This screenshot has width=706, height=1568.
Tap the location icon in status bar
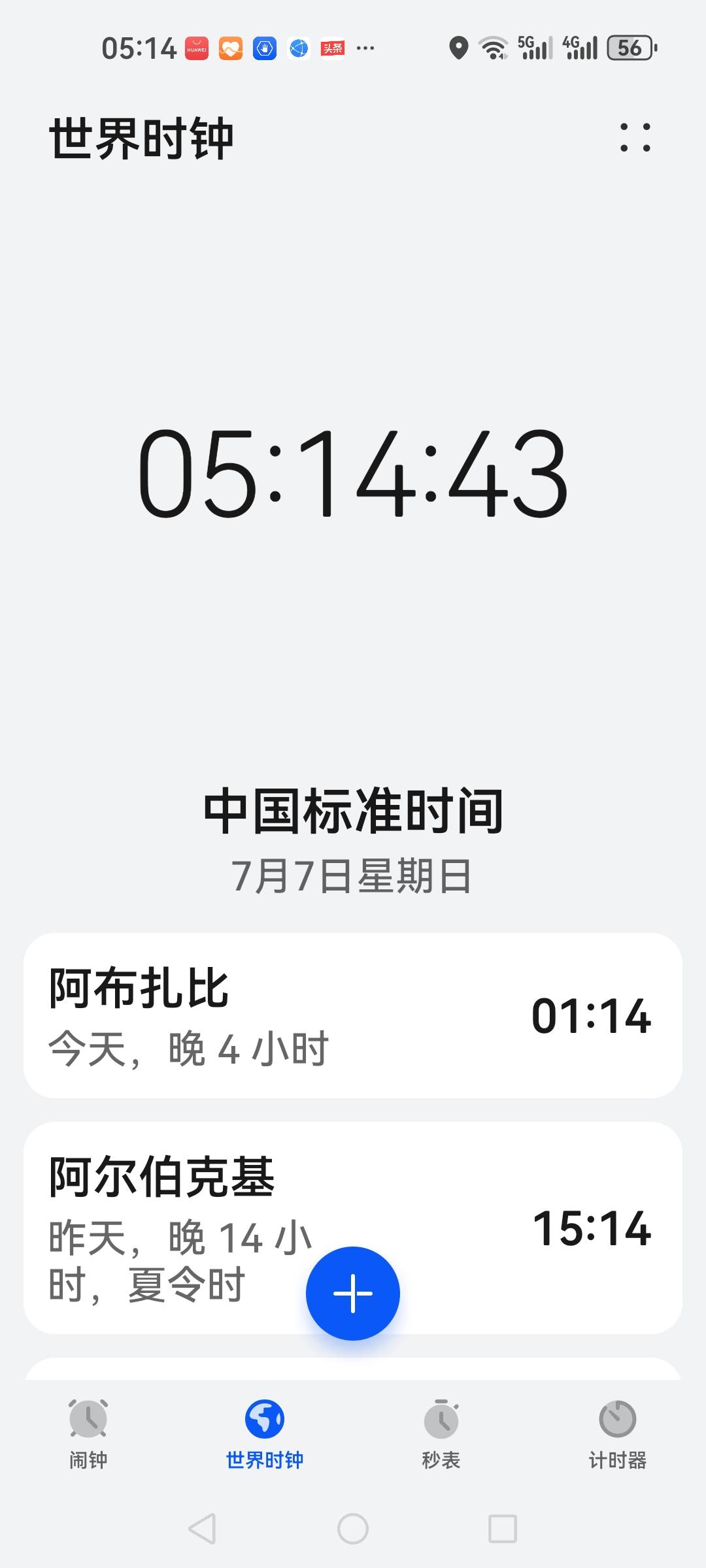pos(460,48)
